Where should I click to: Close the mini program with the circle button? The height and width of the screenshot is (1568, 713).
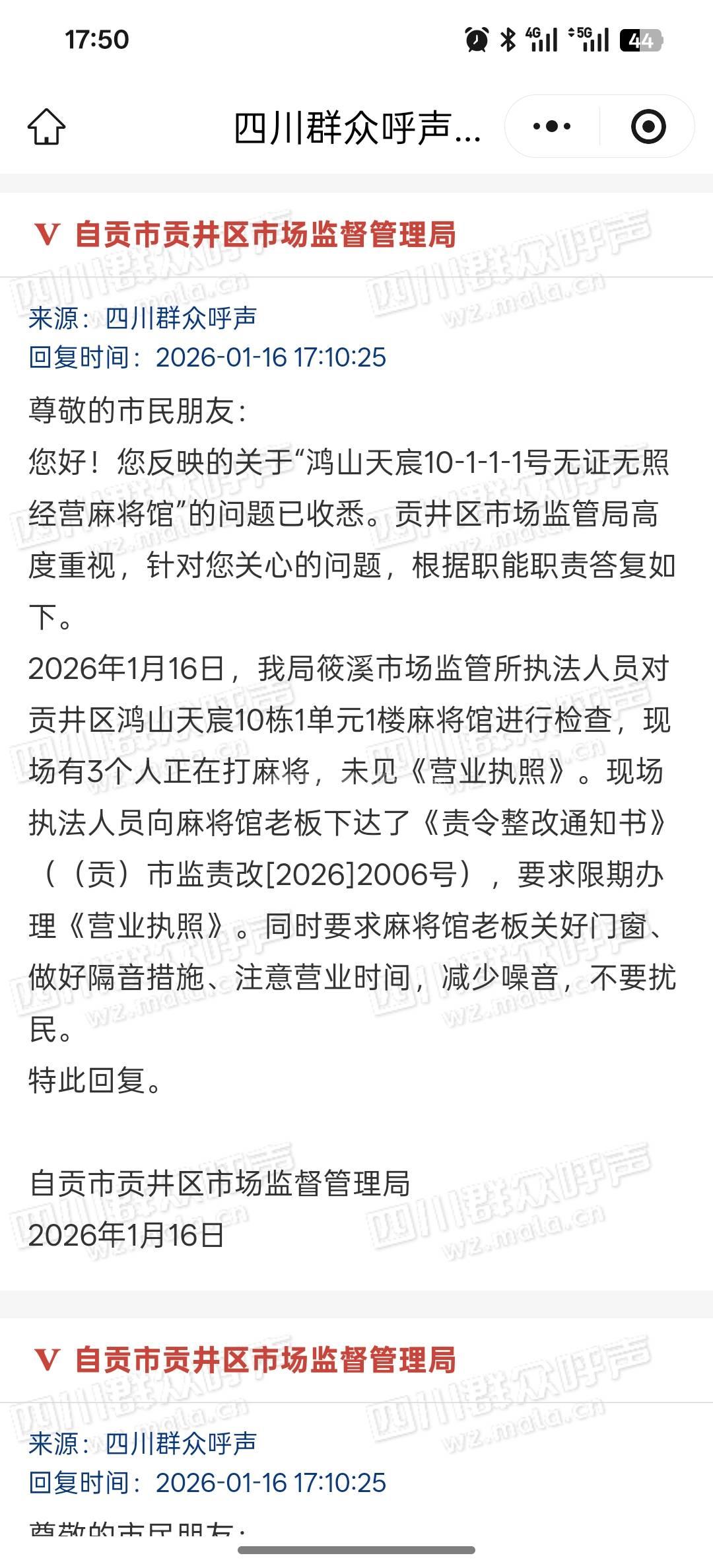pos(648,126)
